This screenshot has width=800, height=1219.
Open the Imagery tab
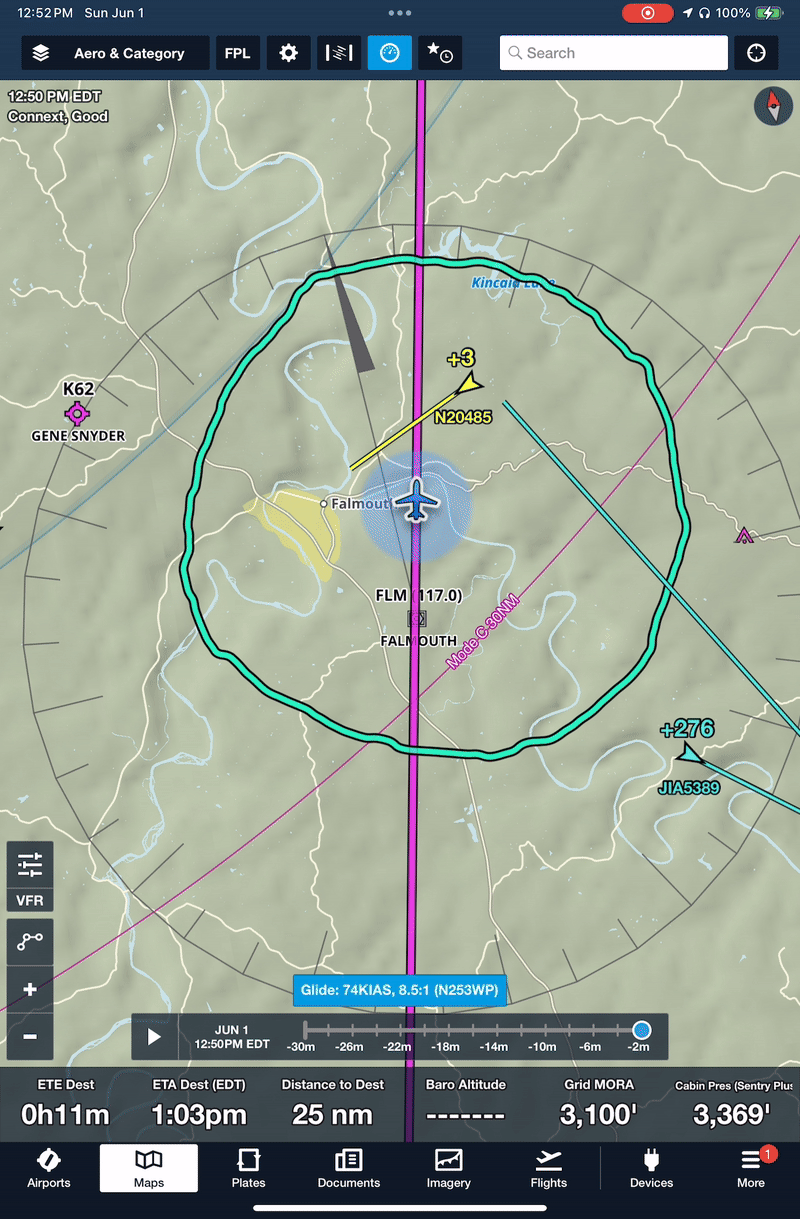[448, 1168]
